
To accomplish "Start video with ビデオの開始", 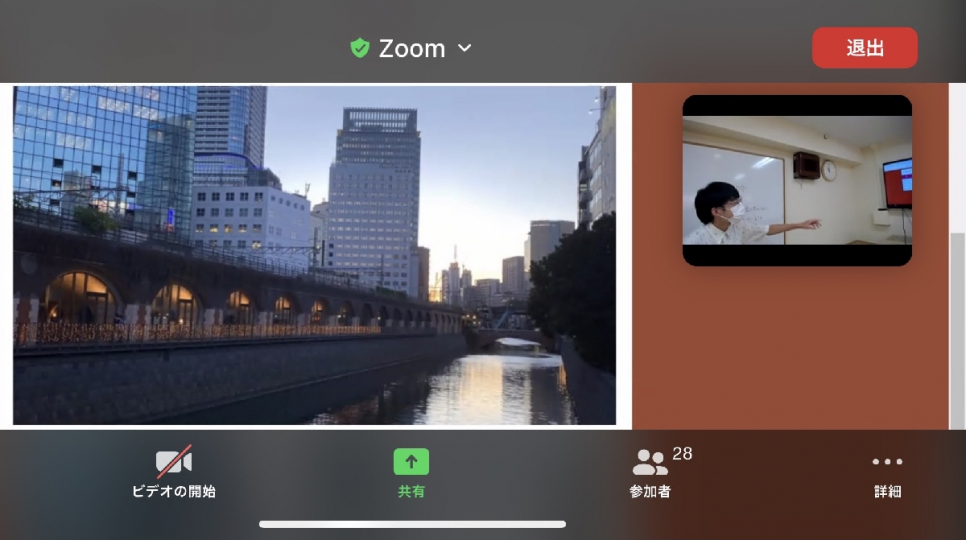I will coord(174,472).
